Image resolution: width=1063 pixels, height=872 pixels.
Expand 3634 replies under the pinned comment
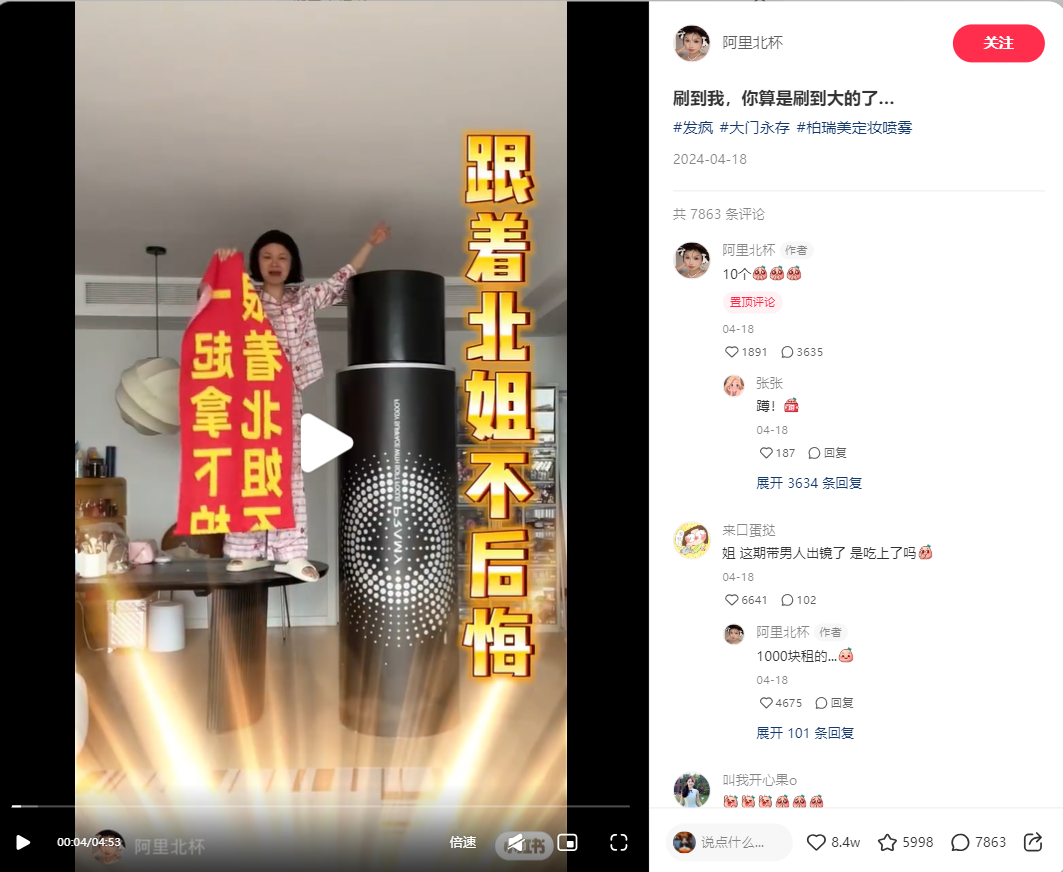coord(809,483)
